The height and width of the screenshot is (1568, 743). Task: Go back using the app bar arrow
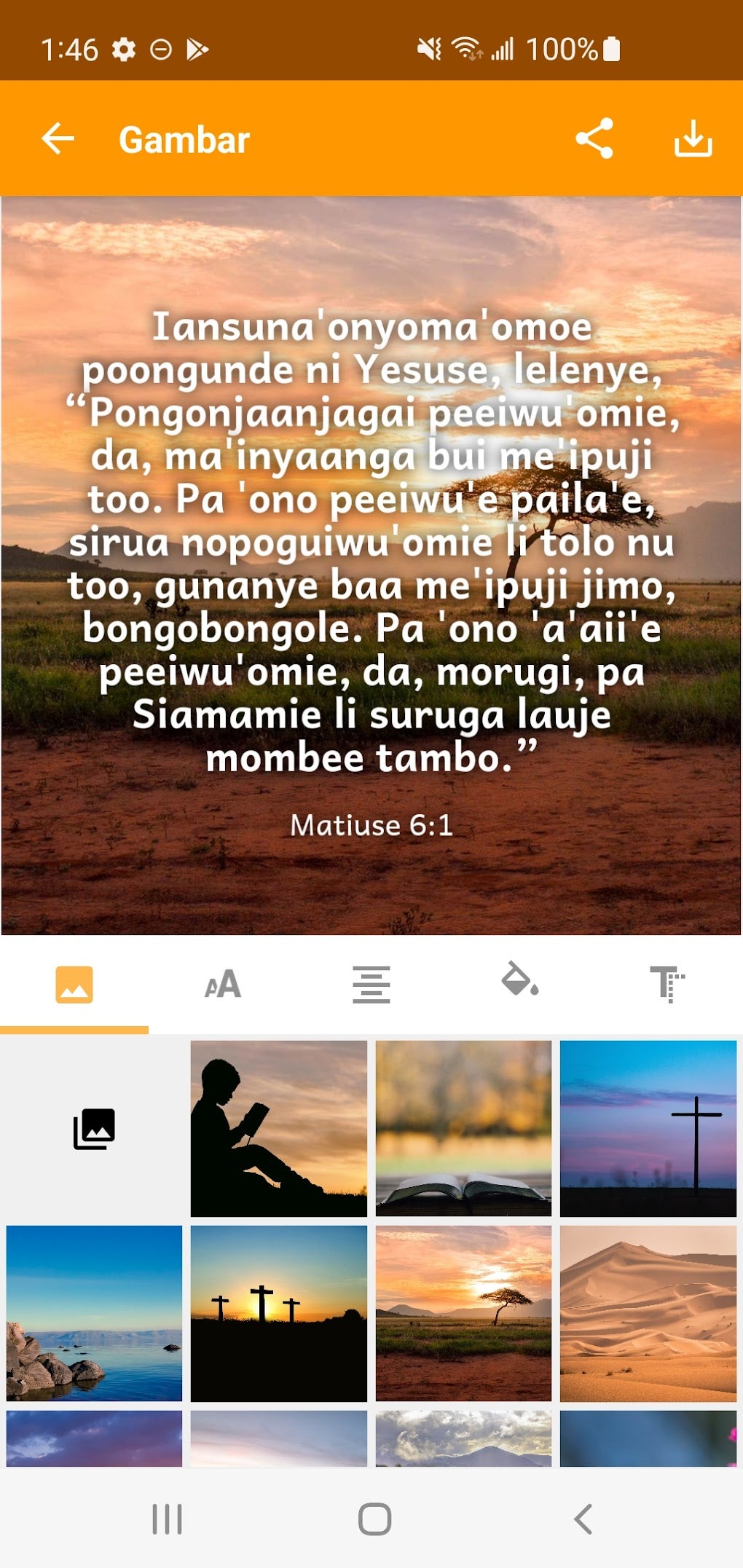tap(58, 138)
